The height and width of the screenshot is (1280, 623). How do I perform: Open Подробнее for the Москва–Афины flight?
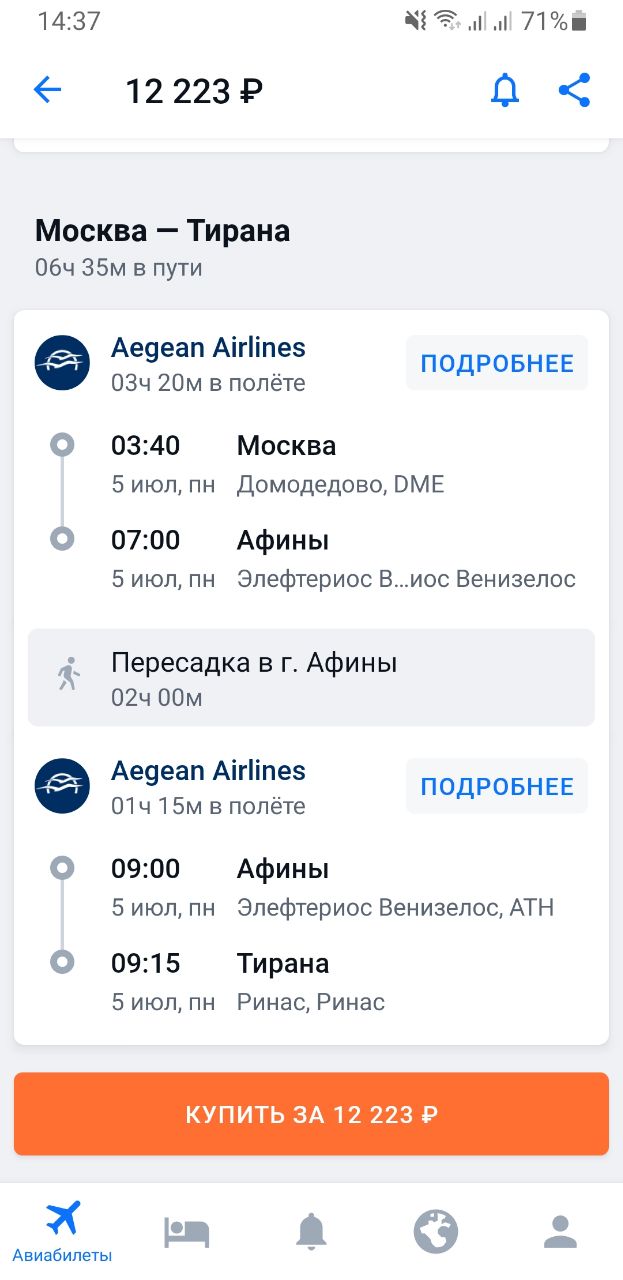[497, 363]
